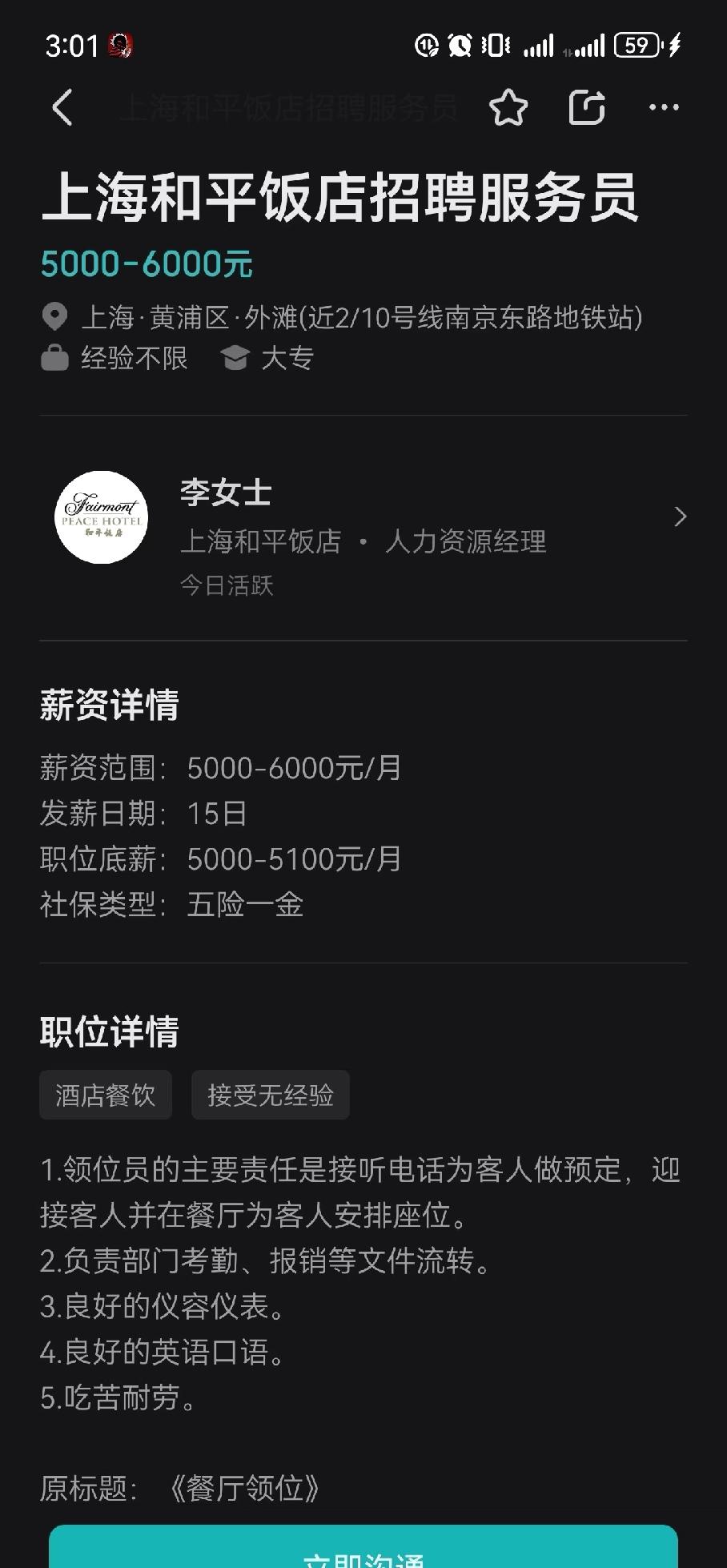Select the 接受无经验 tag
Screen dimensions: 727x1568
click(x=270, y=1096)
